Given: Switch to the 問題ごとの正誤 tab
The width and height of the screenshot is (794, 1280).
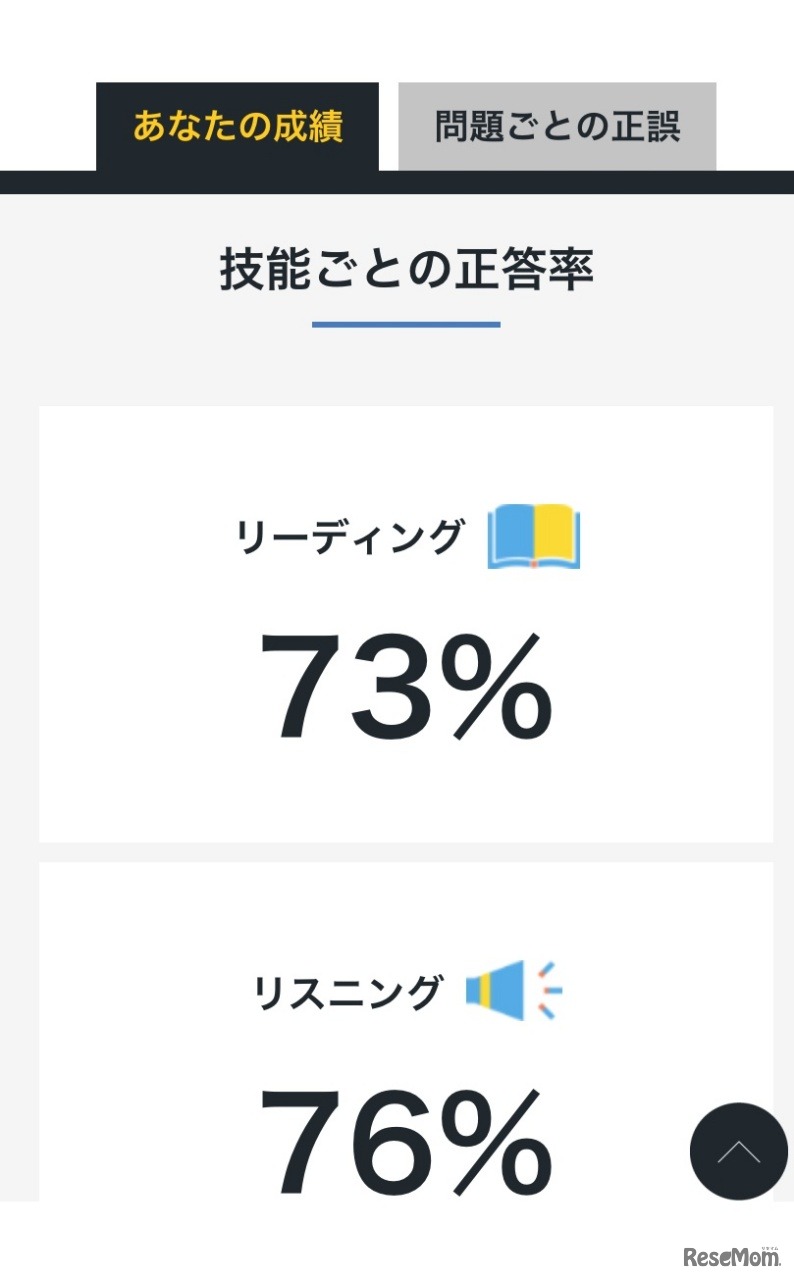Looking at the screenshot, I should [557, 125].
